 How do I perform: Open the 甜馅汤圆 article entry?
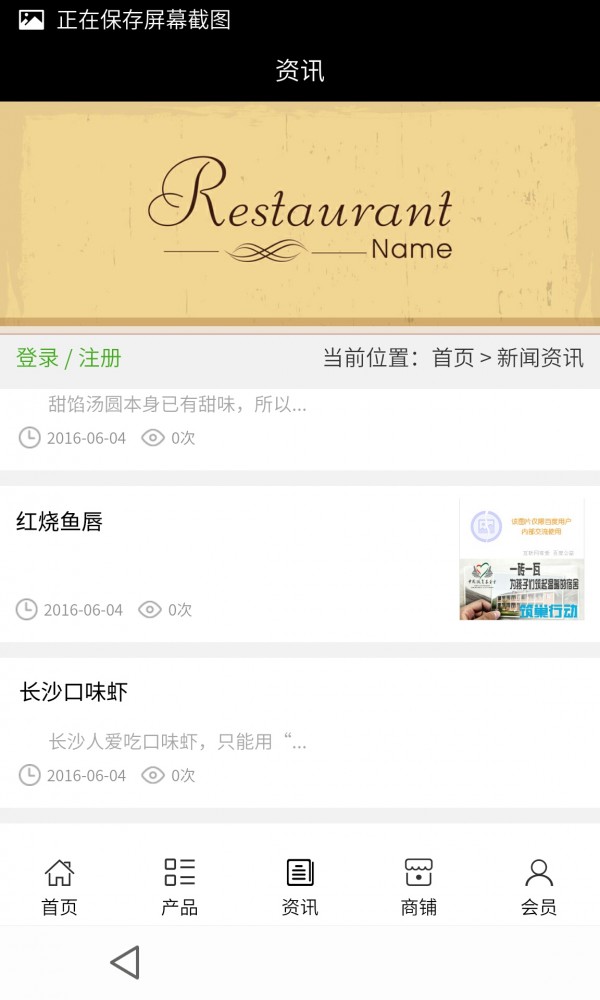(x=177, y=405)
